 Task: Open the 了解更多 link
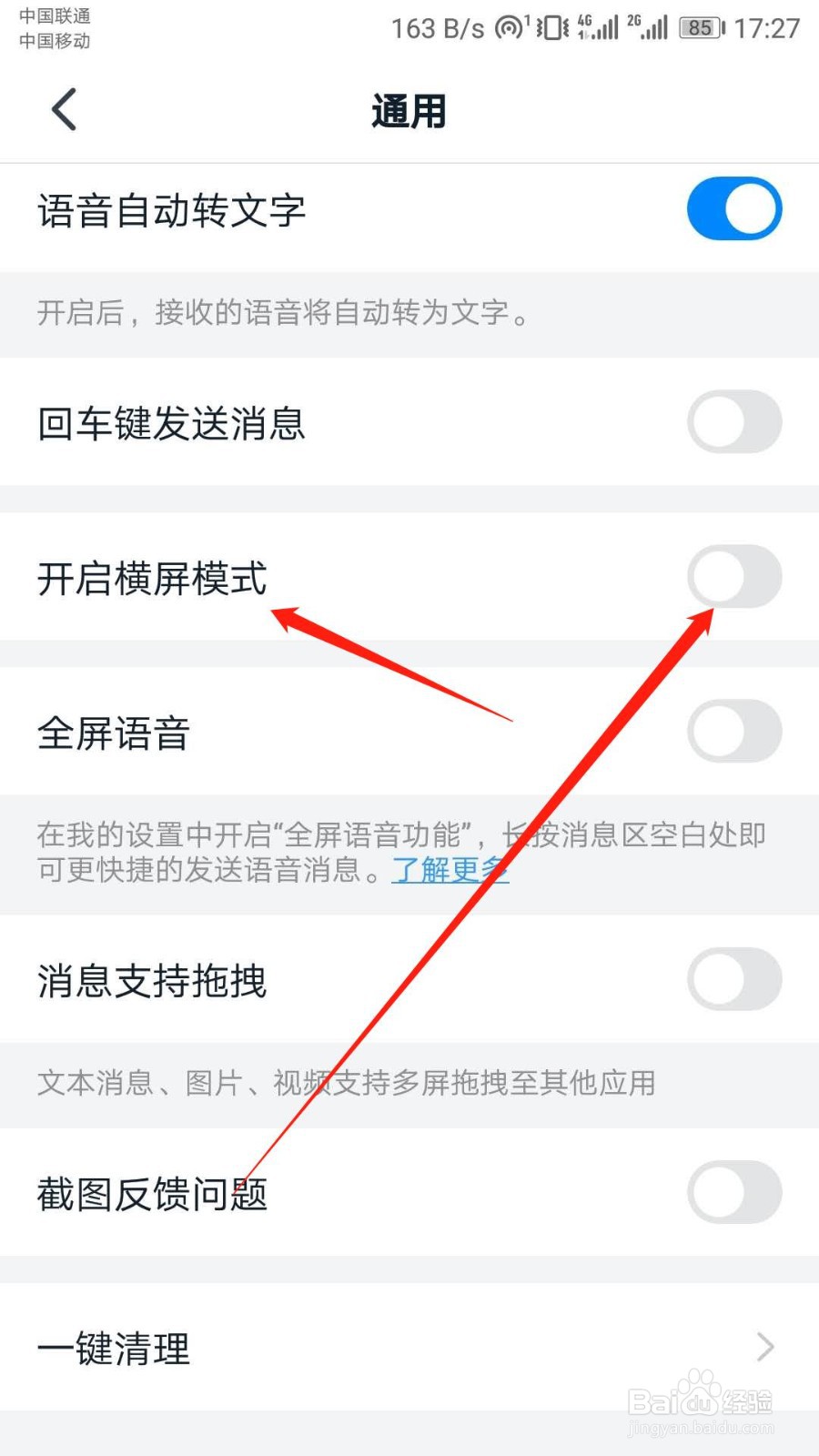(451, 871)
